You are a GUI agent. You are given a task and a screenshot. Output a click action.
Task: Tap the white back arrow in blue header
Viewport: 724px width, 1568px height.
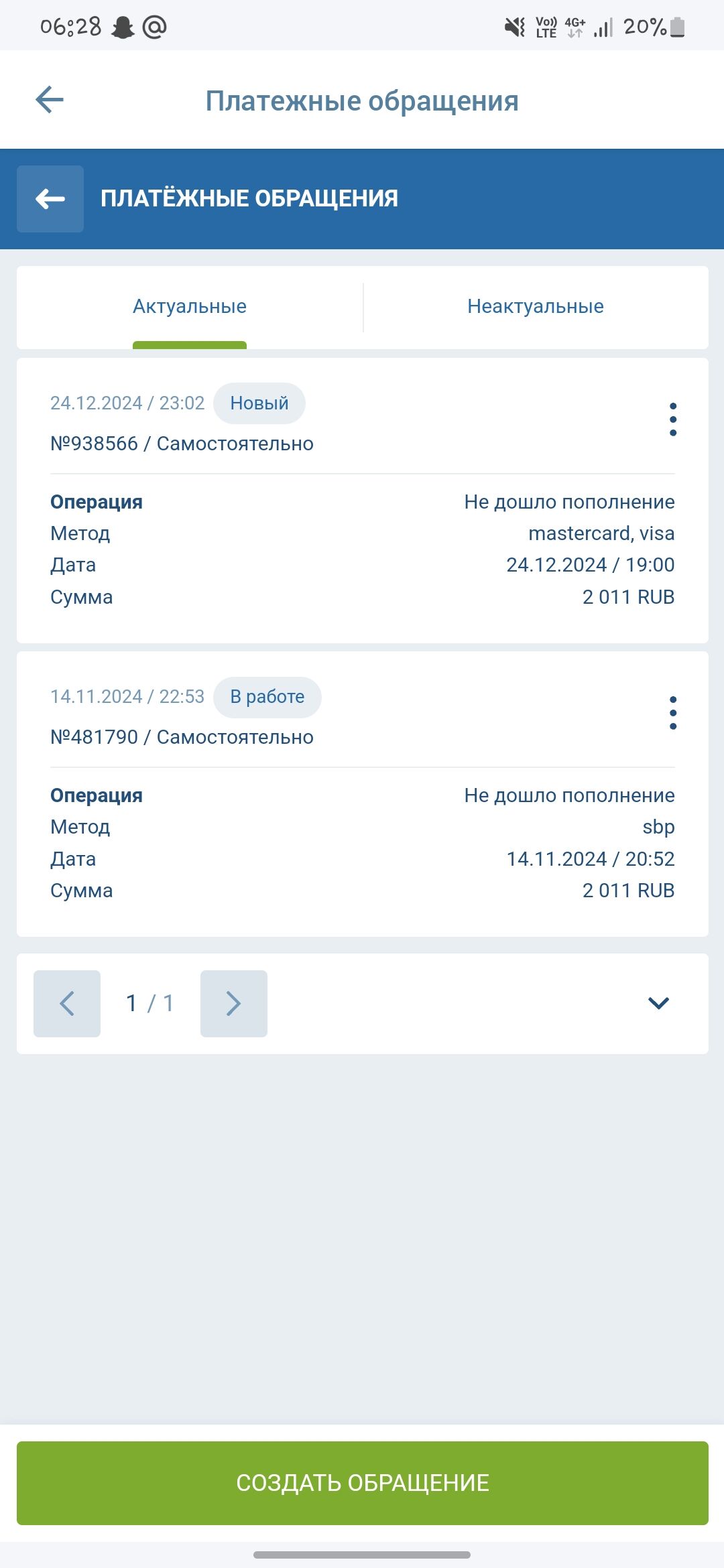[x=50, y=199]
